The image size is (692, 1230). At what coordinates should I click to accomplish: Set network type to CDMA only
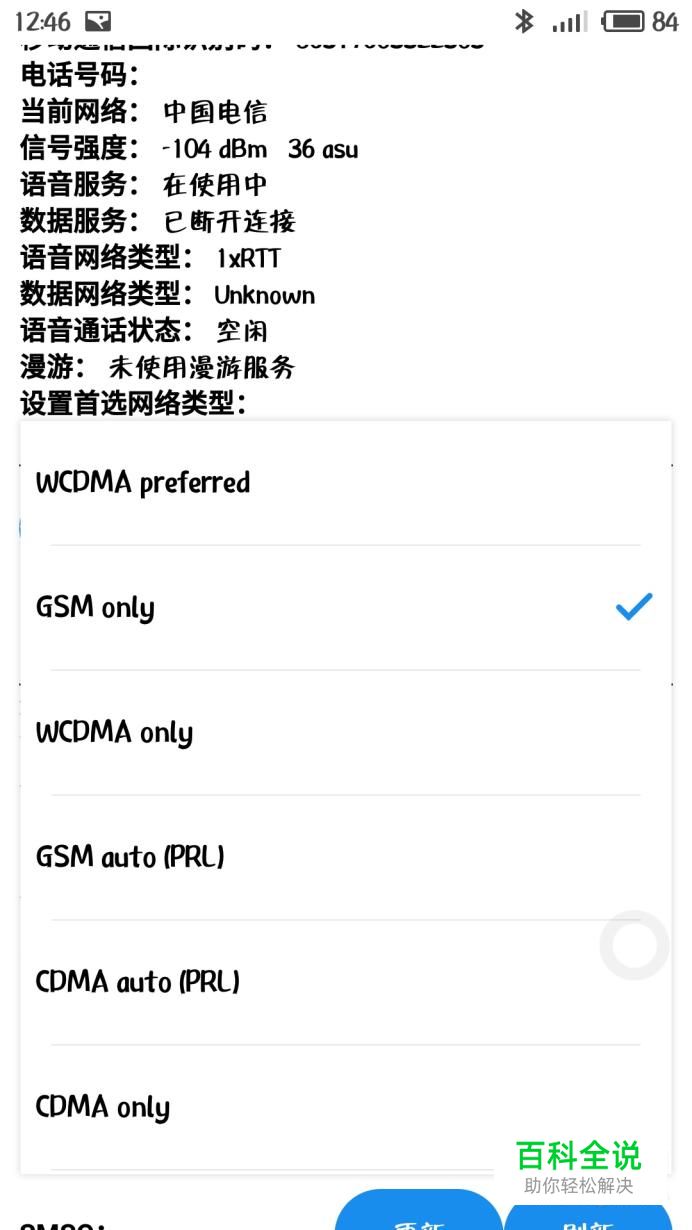345,1108
